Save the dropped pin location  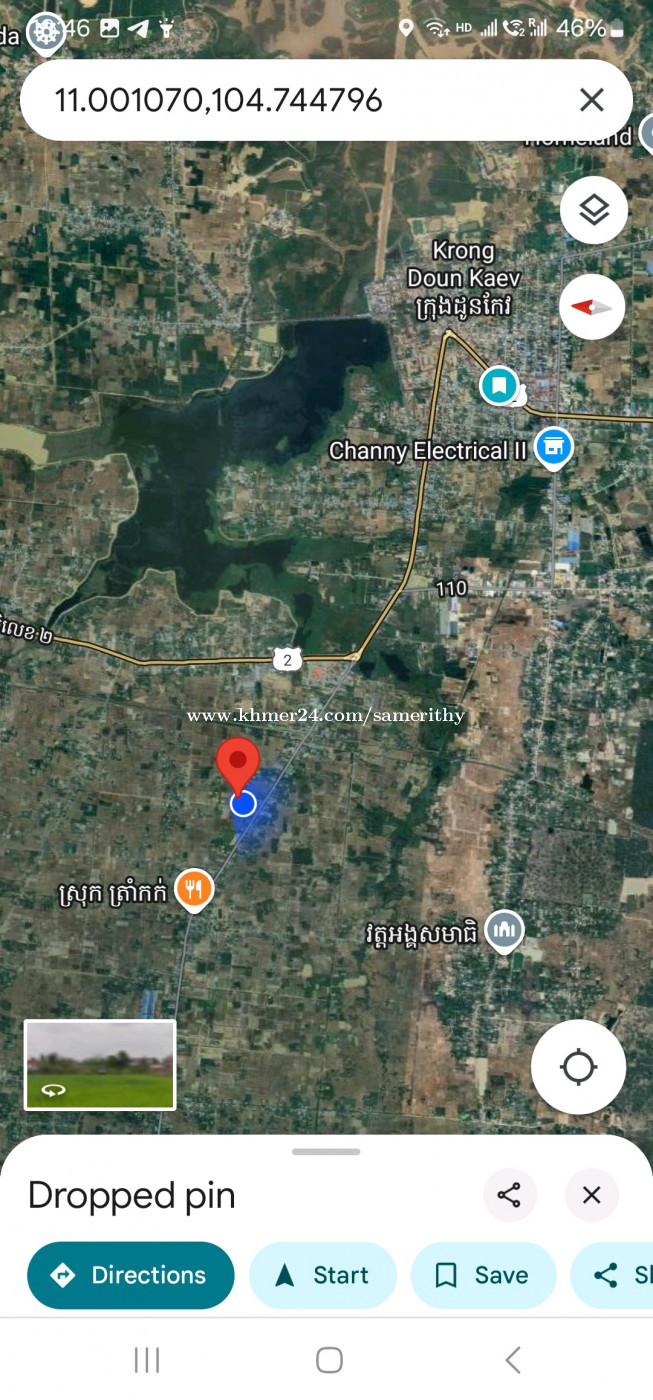tap(483, 1275)
